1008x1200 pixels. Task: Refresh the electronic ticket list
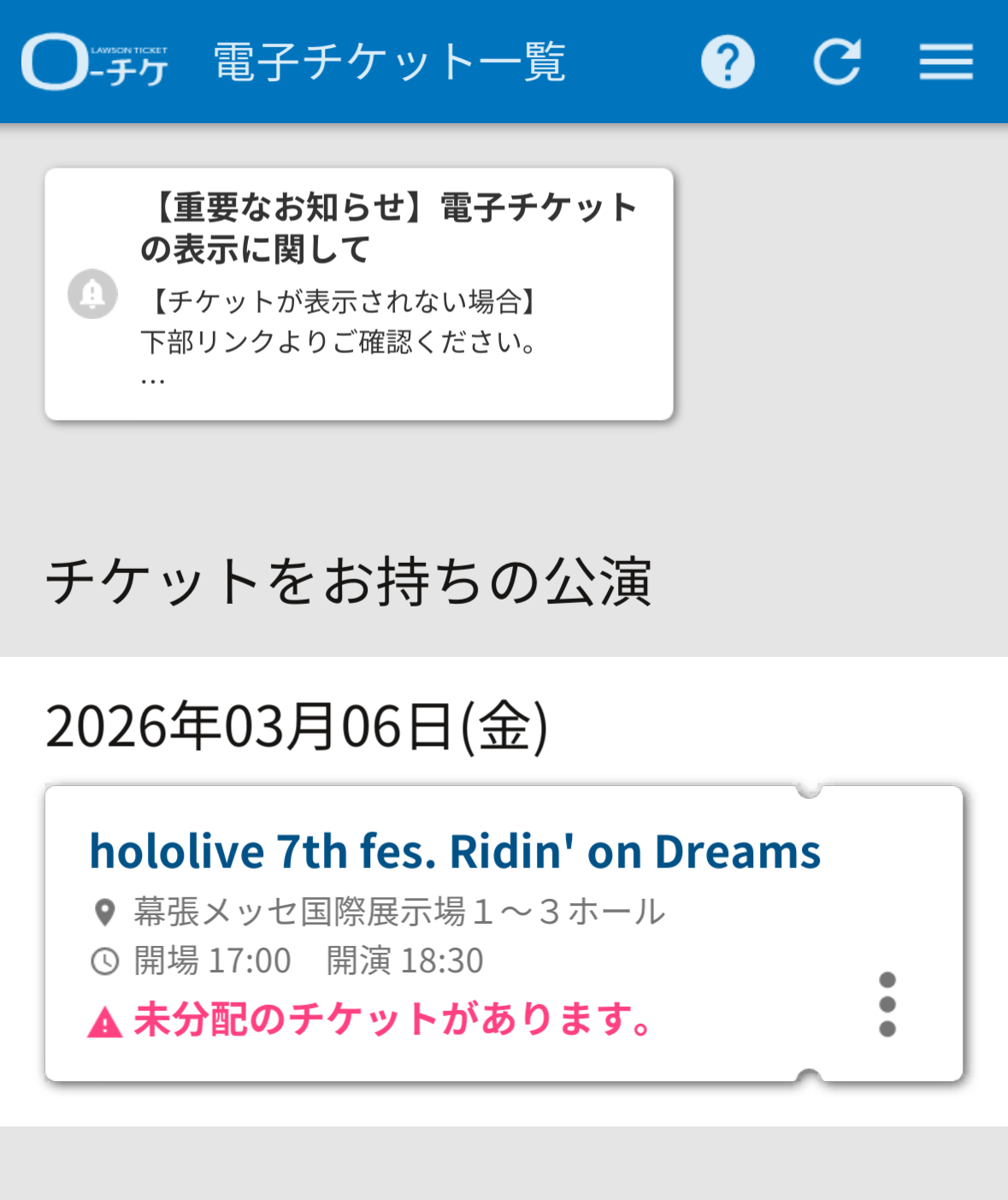[x=836, y=62]
